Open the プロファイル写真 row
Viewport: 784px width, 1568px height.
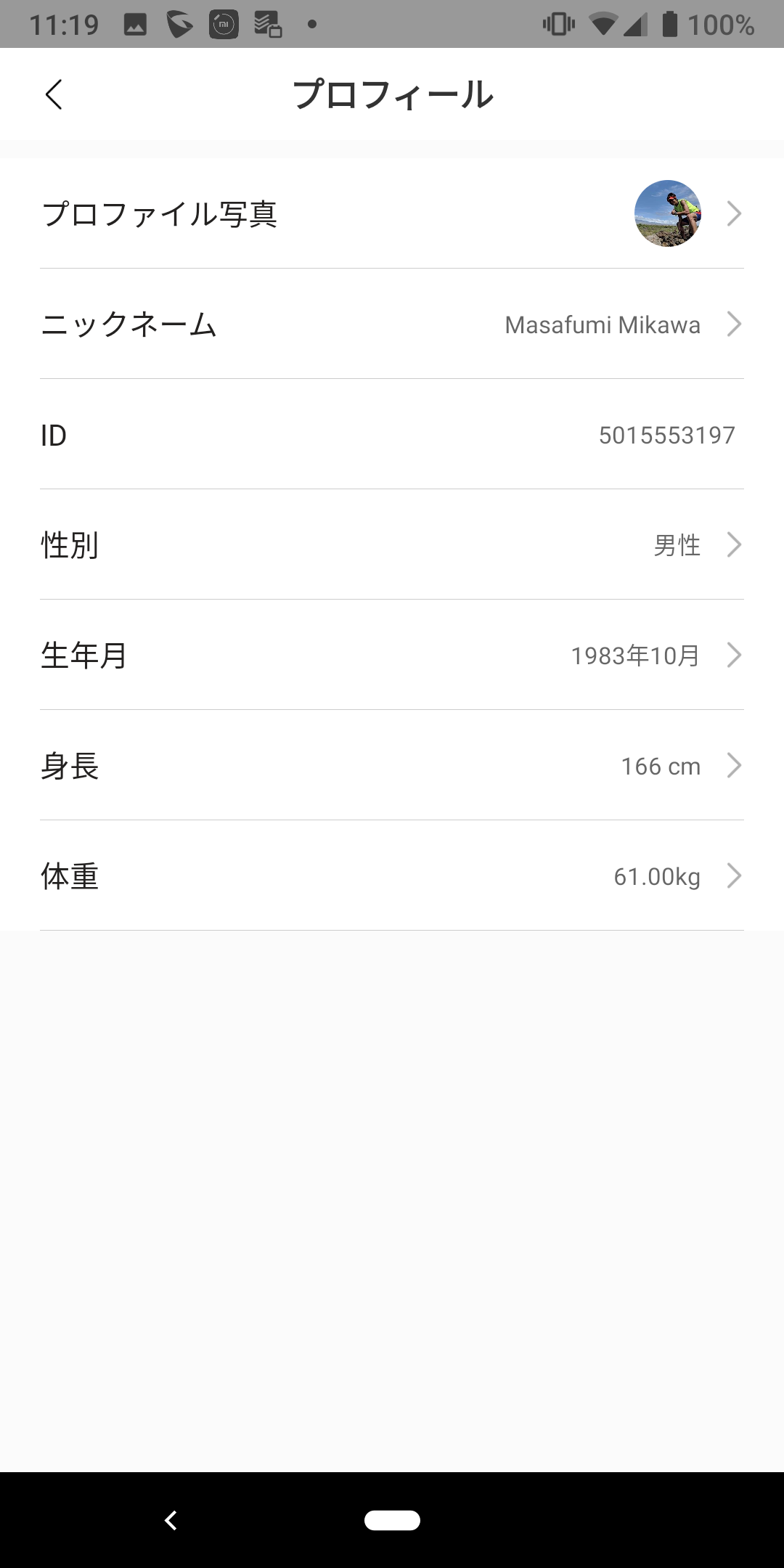coord(392,213)
